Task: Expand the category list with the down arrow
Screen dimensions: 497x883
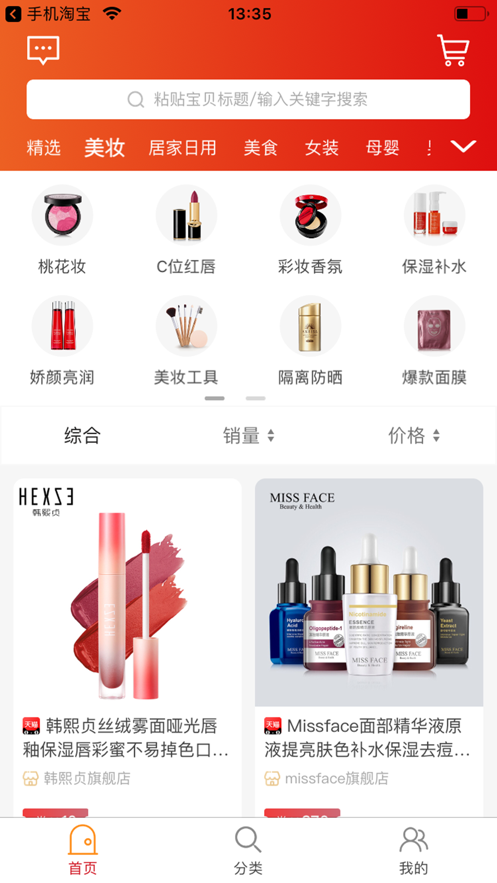Action: pyautogui.click(x=464, y=147)
